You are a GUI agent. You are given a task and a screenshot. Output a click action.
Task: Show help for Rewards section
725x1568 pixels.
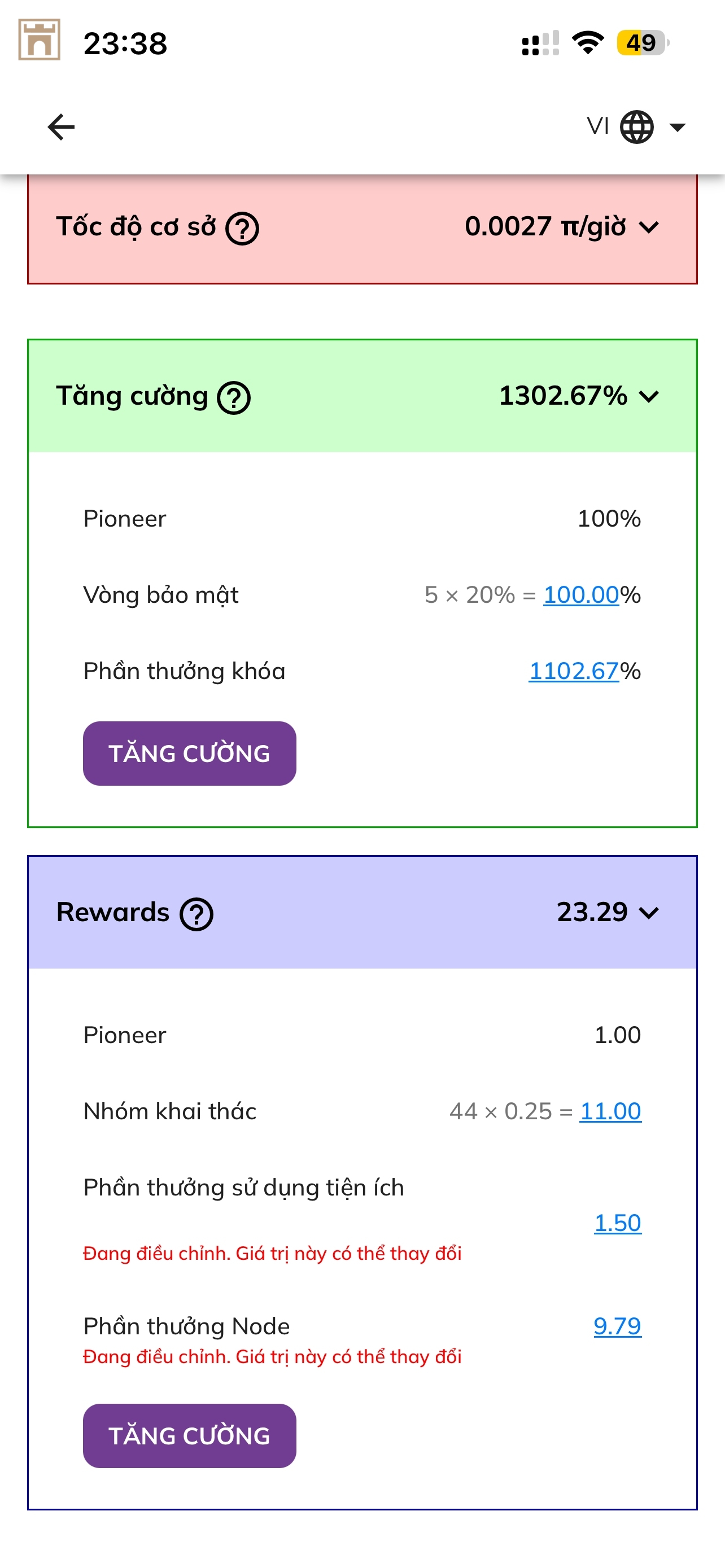coord(196,914)
